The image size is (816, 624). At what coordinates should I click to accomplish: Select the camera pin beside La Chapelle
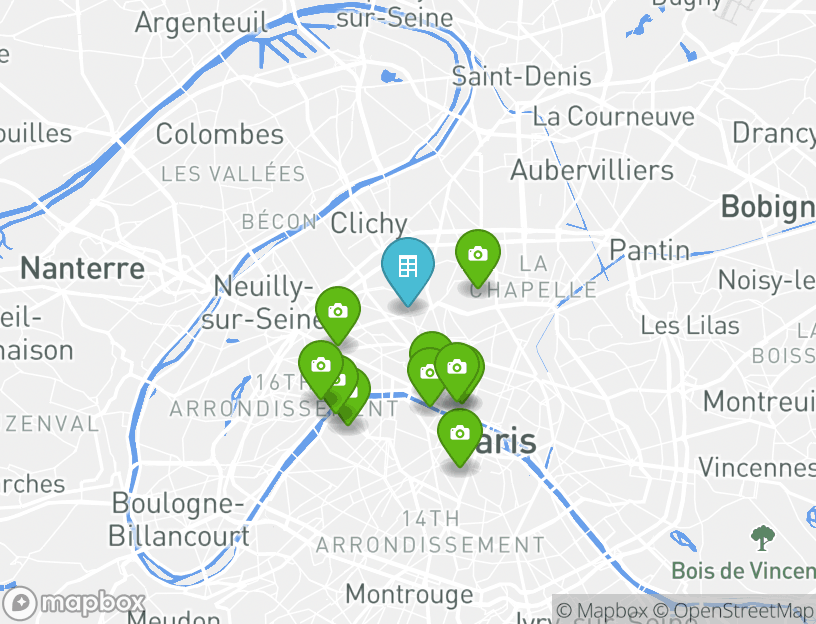coord(478,254)
